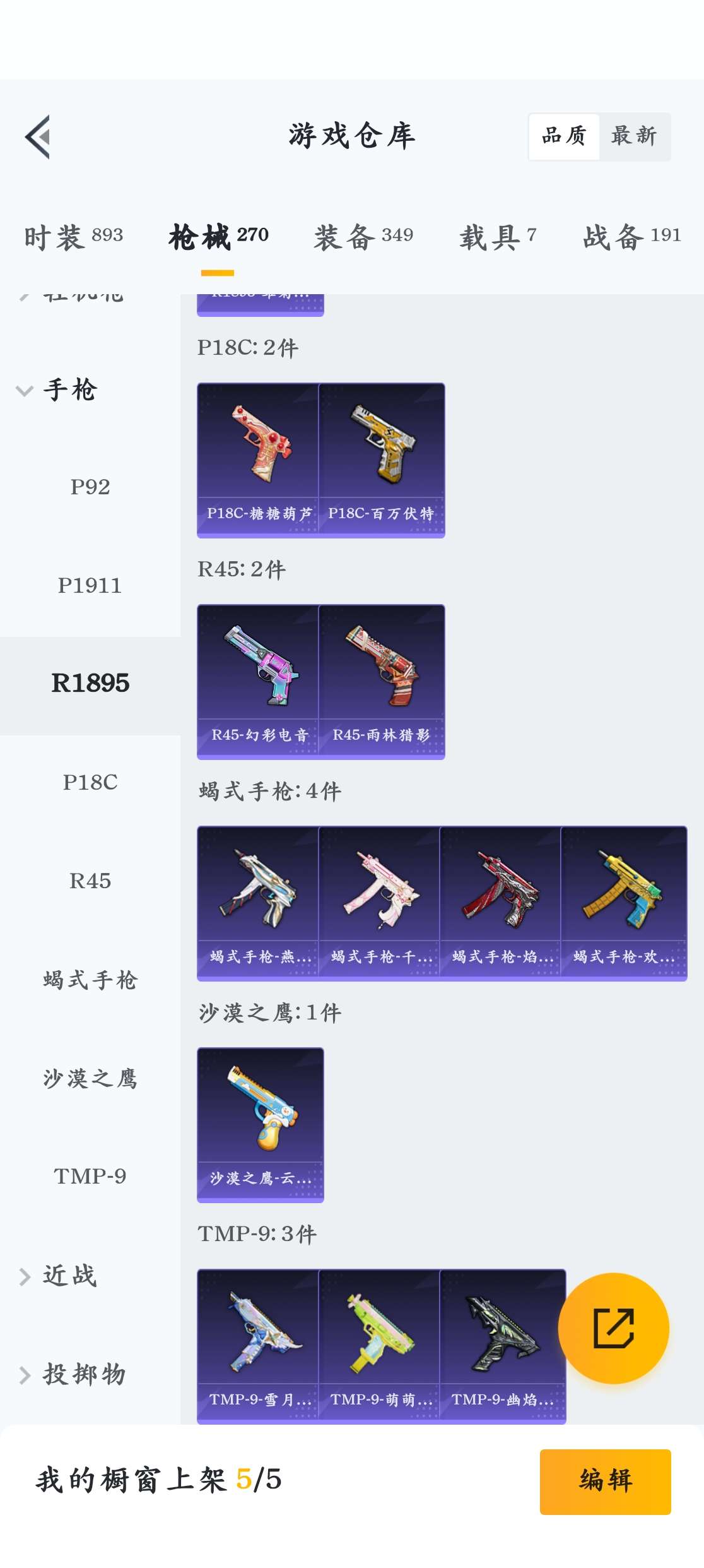Tap the back arrow to leave 游戏仓库
This screenshot has height=1568, width=704.
(x=38, y=138)
